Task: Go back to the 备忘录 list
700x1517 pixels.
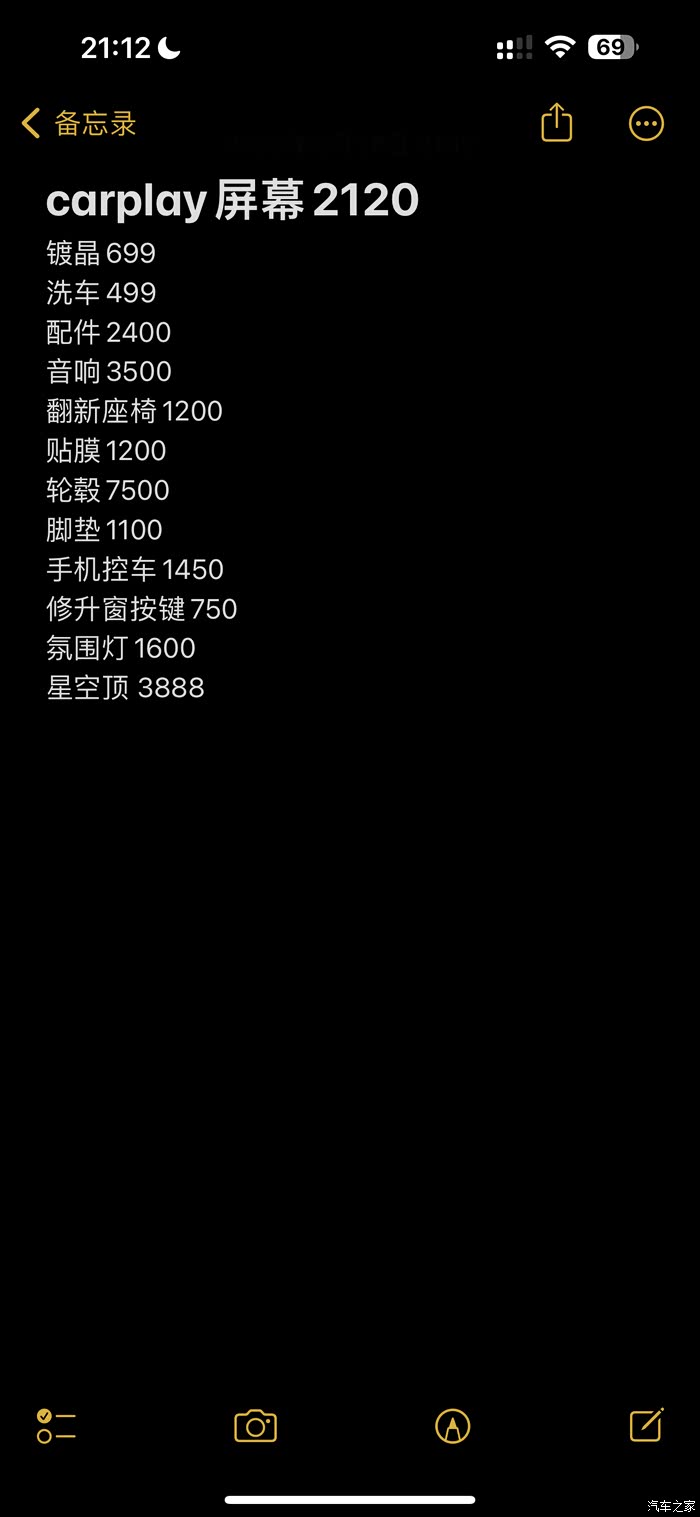Action: click(78, 124)
